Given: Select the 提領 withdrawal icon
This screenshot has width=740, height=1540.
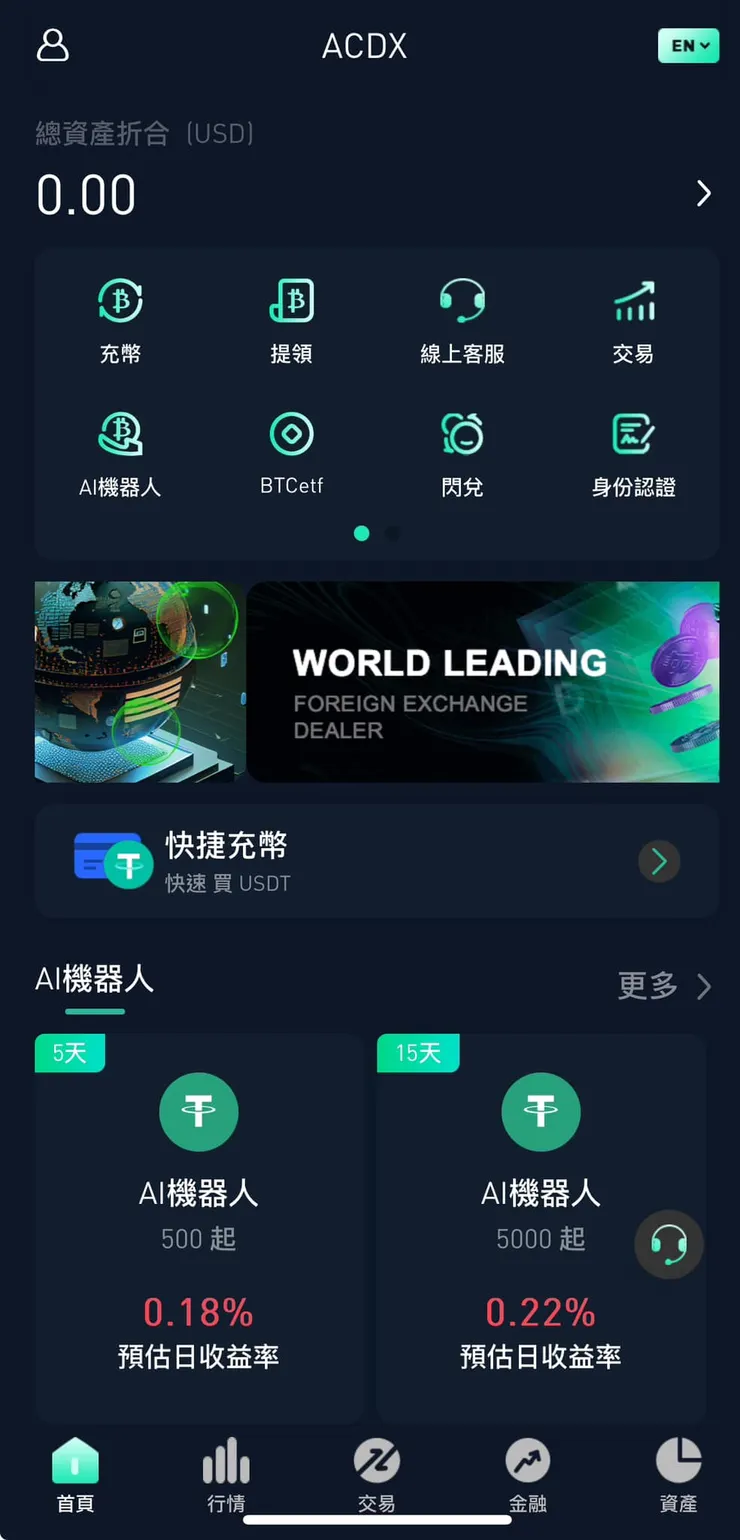Looking at the screenshot, I should pyautogui.click(x=291, y=315).
